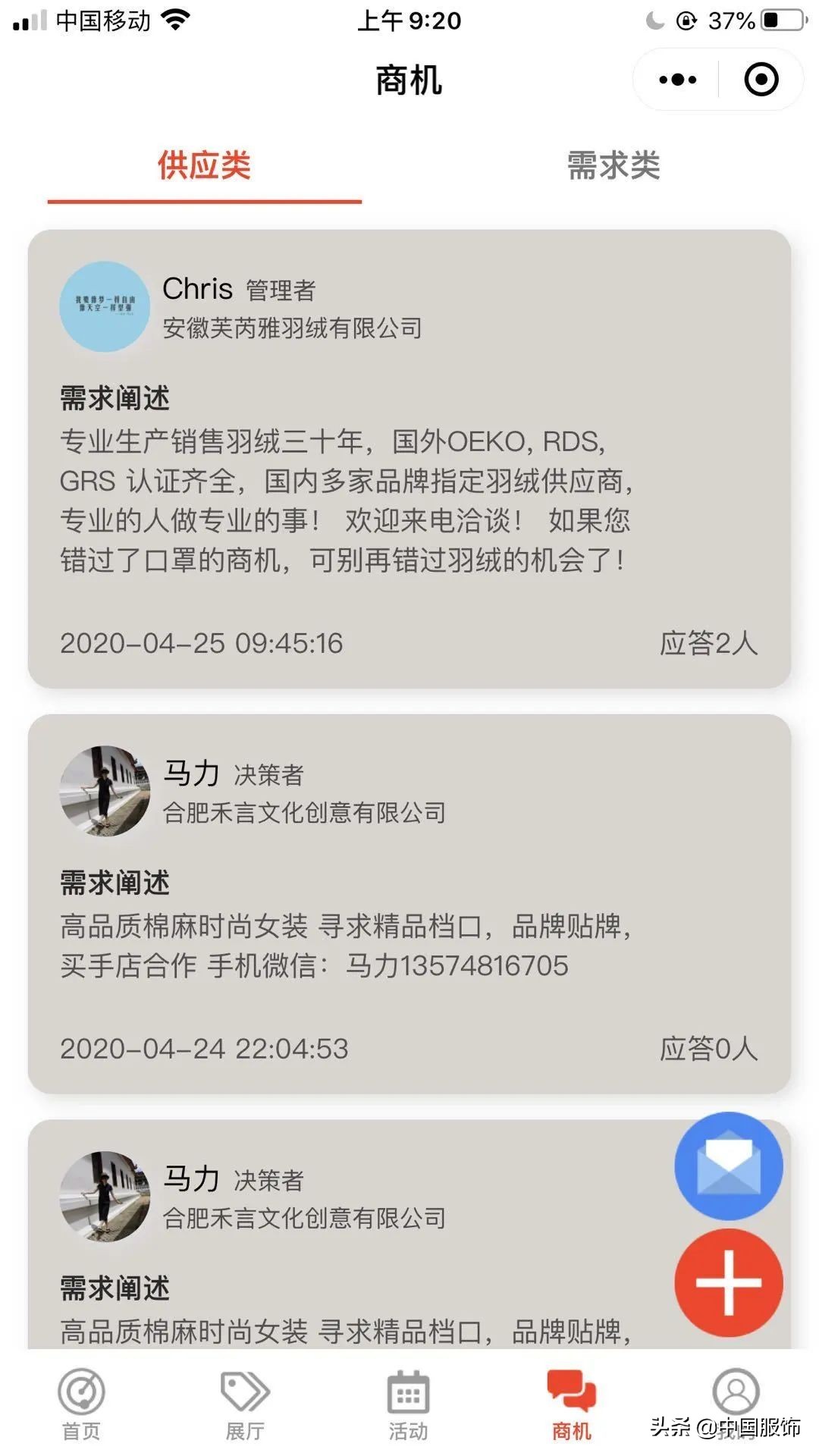Select company name 安徽芙芮雅羽绒有限公司
This screenshot has width=819, height=1456.
tap(292, 328)
